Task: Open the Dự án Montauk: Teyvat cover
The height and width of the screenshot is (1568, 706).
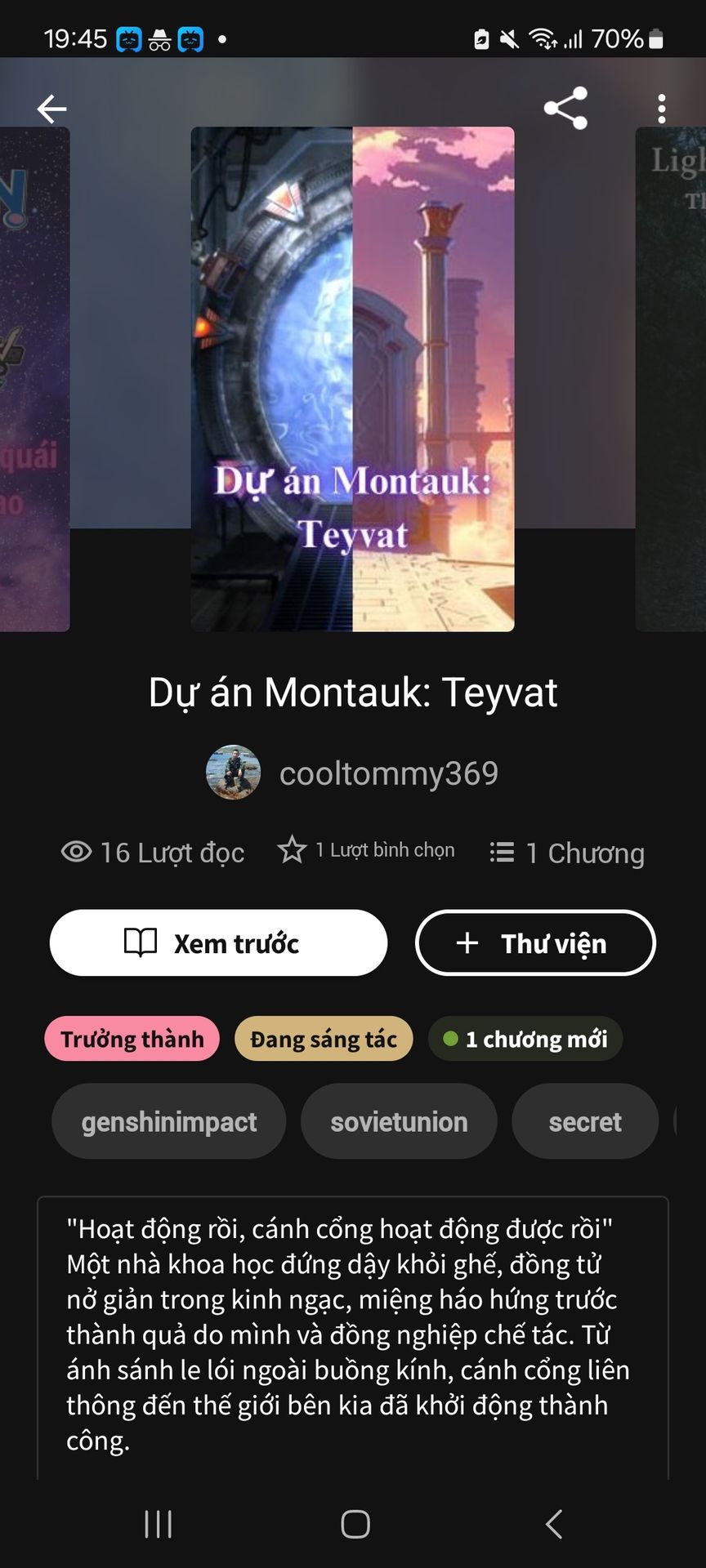Action: tap(352, 379)
